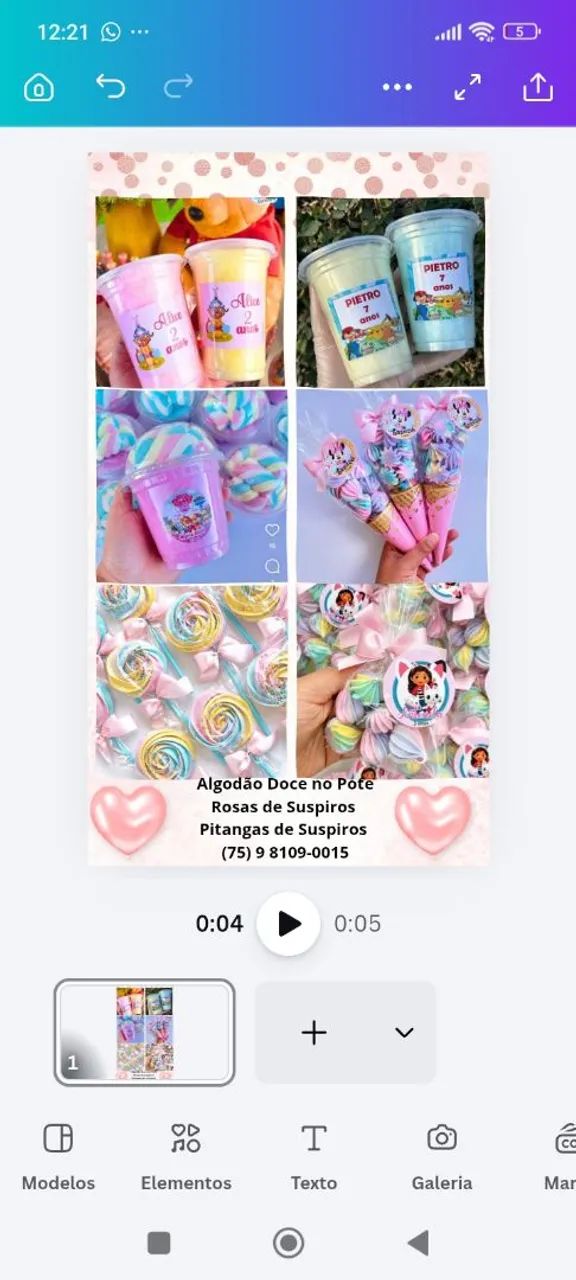Open the Galeria photo picker

[x=442, y=1157]
